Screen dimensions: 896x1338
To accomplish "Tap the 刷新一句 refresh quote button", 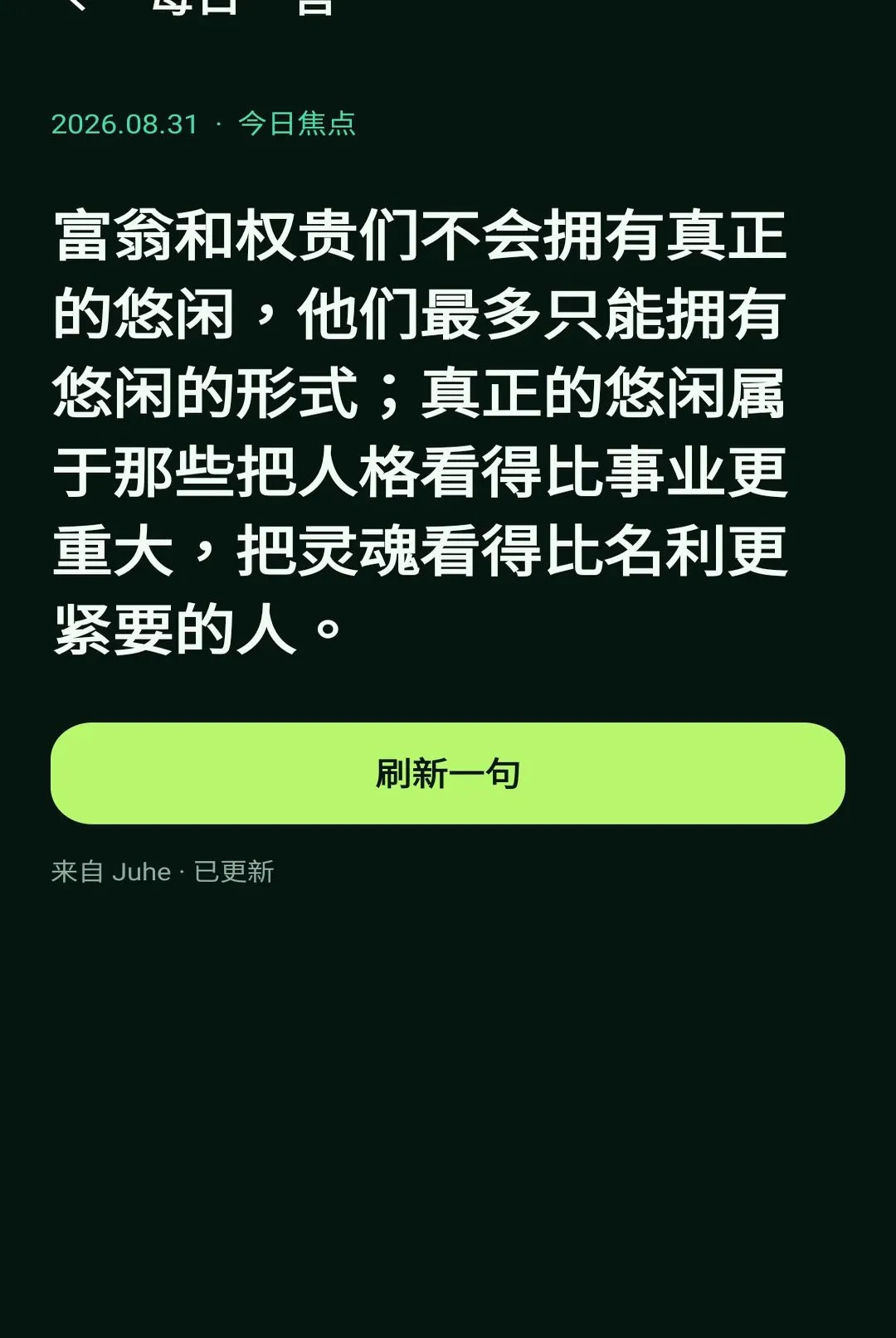I will click(x=448, y=773).
